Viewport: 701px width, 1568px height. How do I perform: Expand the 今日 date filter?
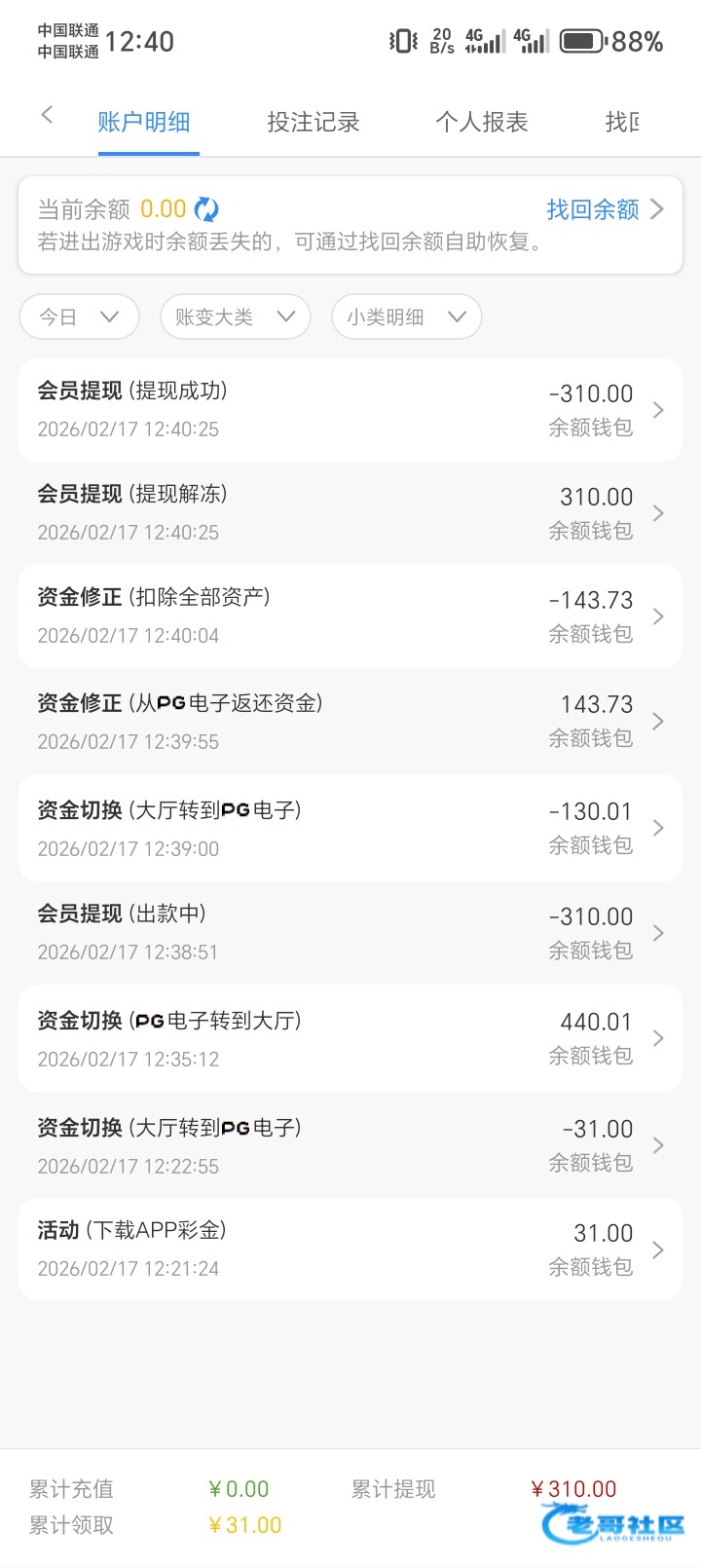pos(79,317)
